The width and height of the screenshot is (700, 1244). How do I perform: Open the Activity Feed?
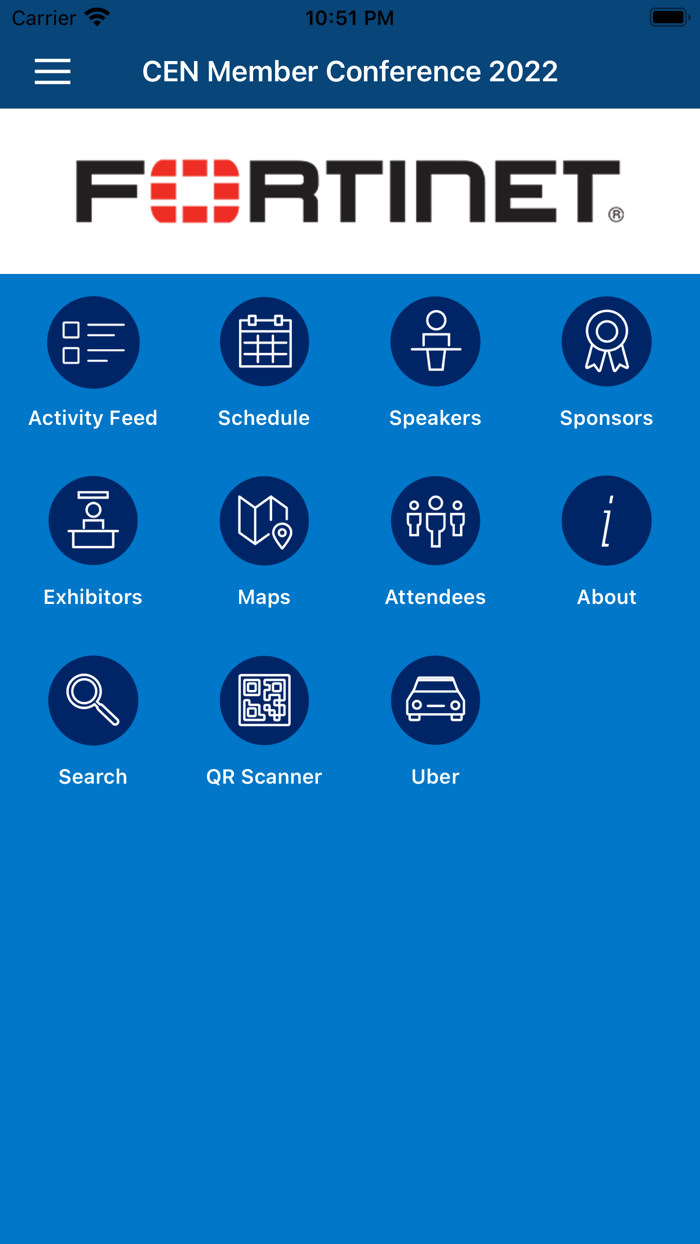coord(93,342)
